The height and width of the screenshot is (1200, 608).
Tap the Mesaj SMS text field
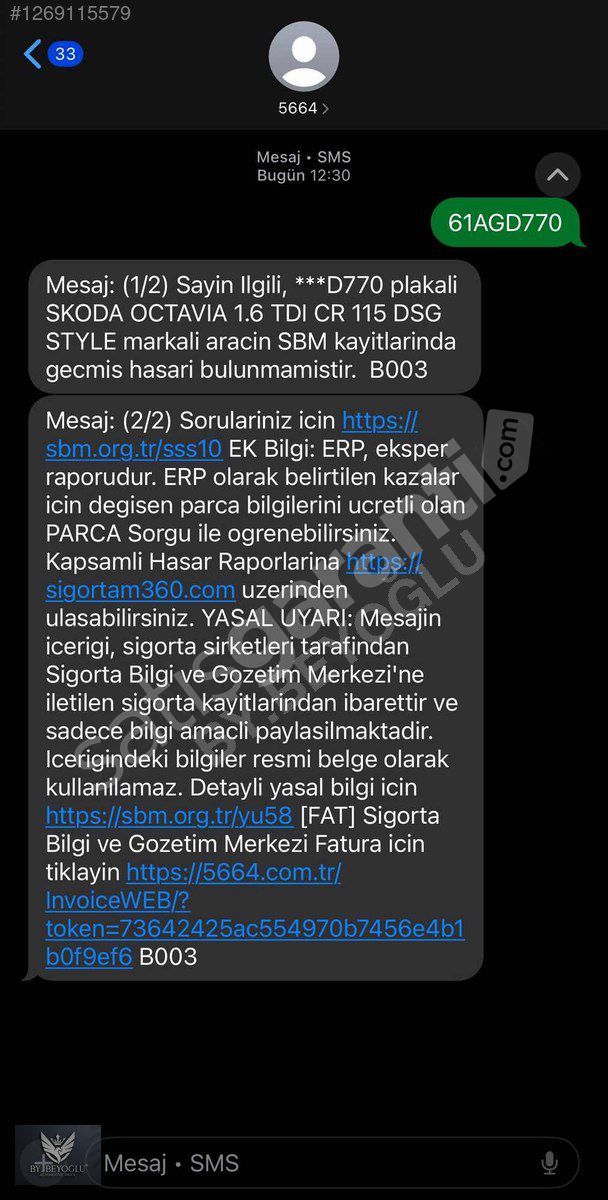point(320,1163)
